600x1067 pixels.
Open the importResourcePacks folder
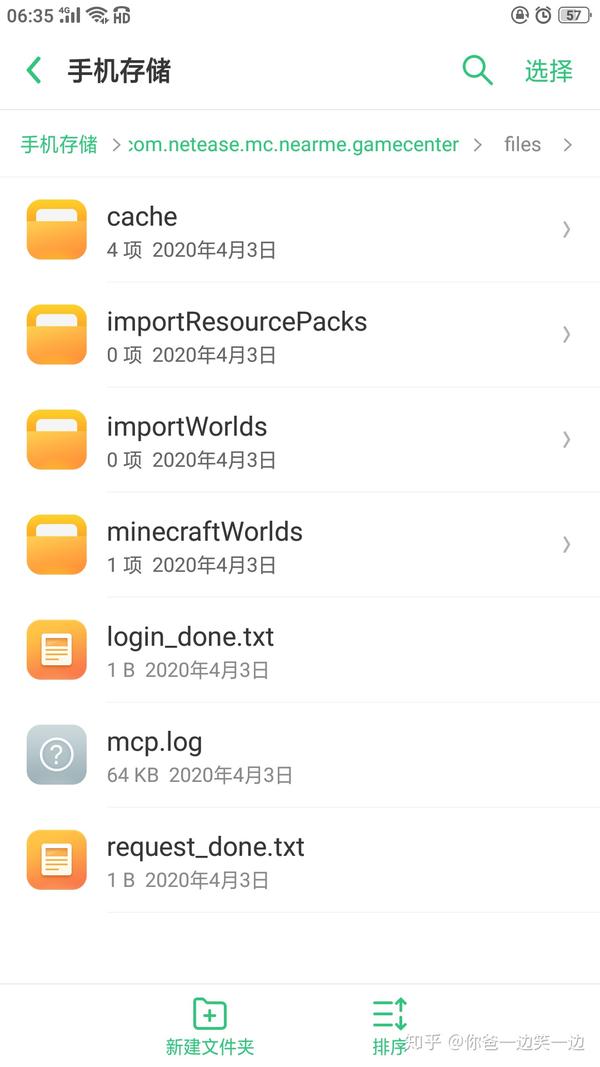(300, 335)
